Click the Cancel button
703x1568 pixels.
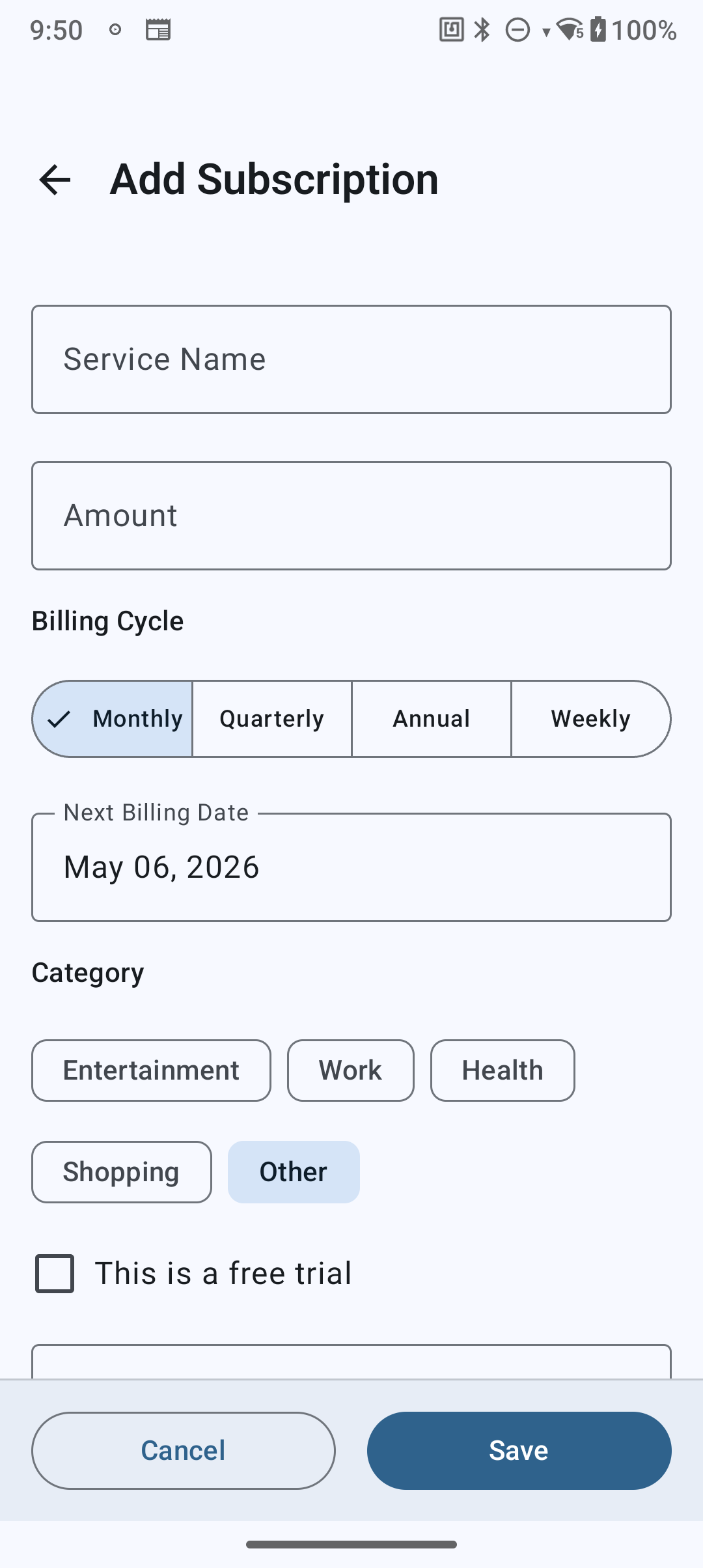pyautogui.click(x=183, y=1451)
